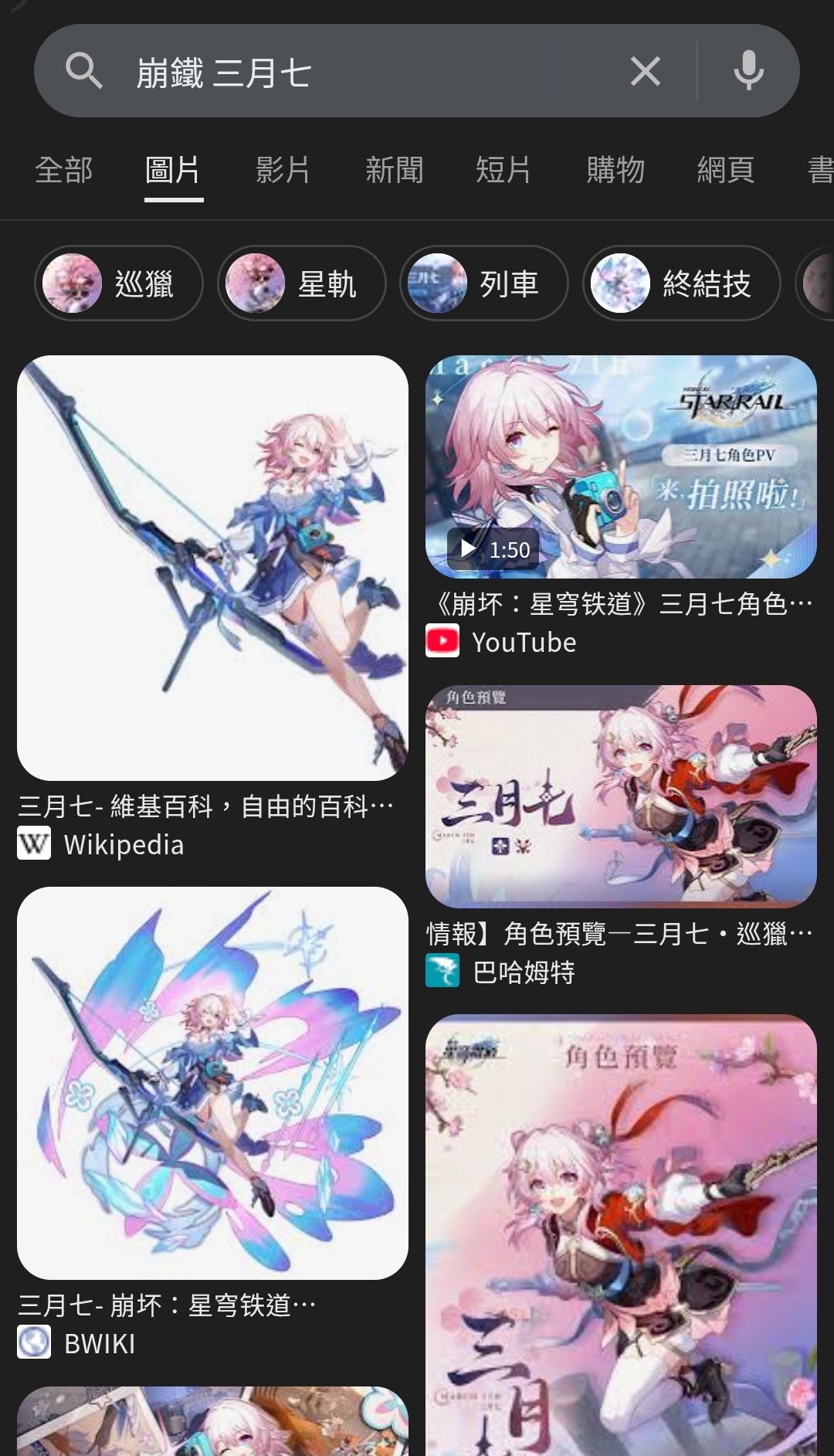Switch to the 購物 tab

615,170
